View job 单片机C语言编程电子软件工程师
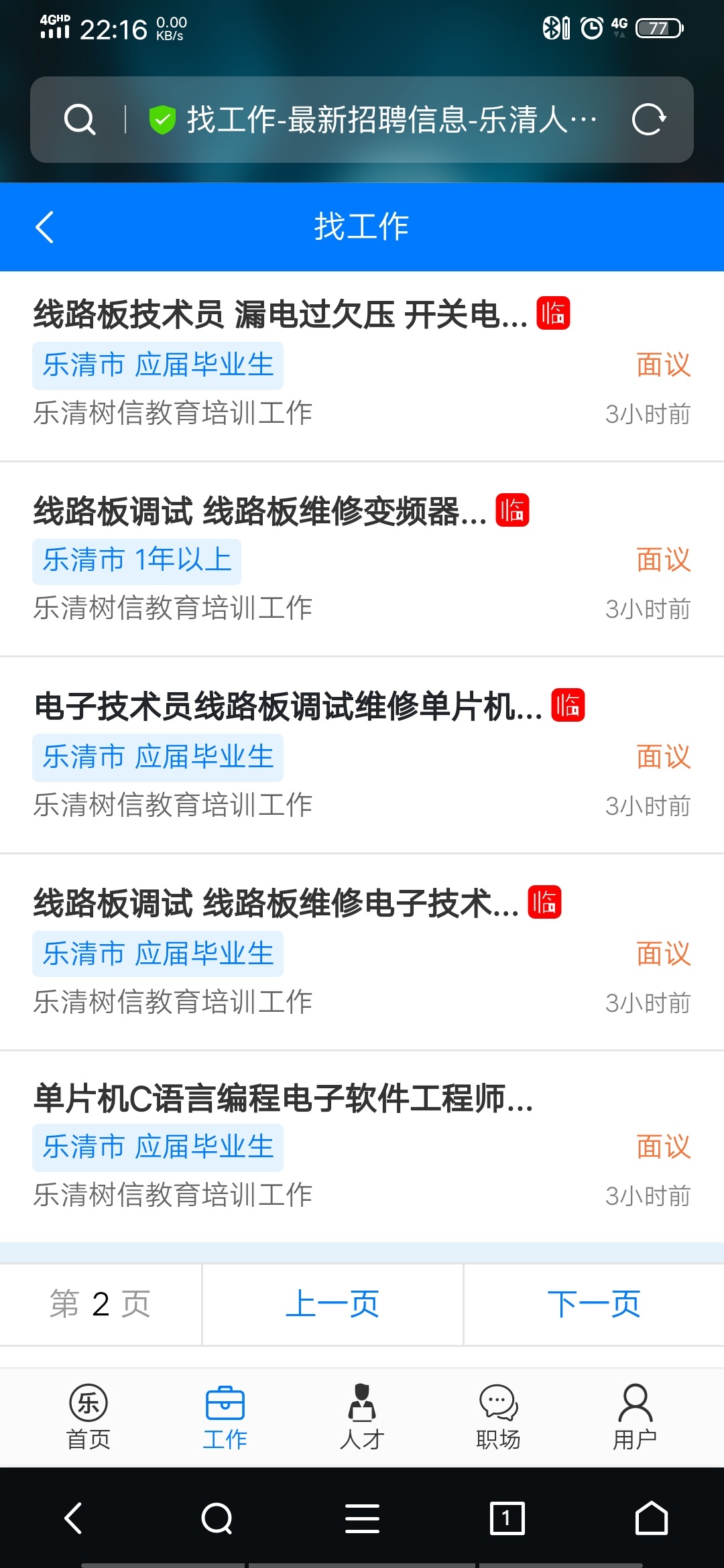 283,1099
